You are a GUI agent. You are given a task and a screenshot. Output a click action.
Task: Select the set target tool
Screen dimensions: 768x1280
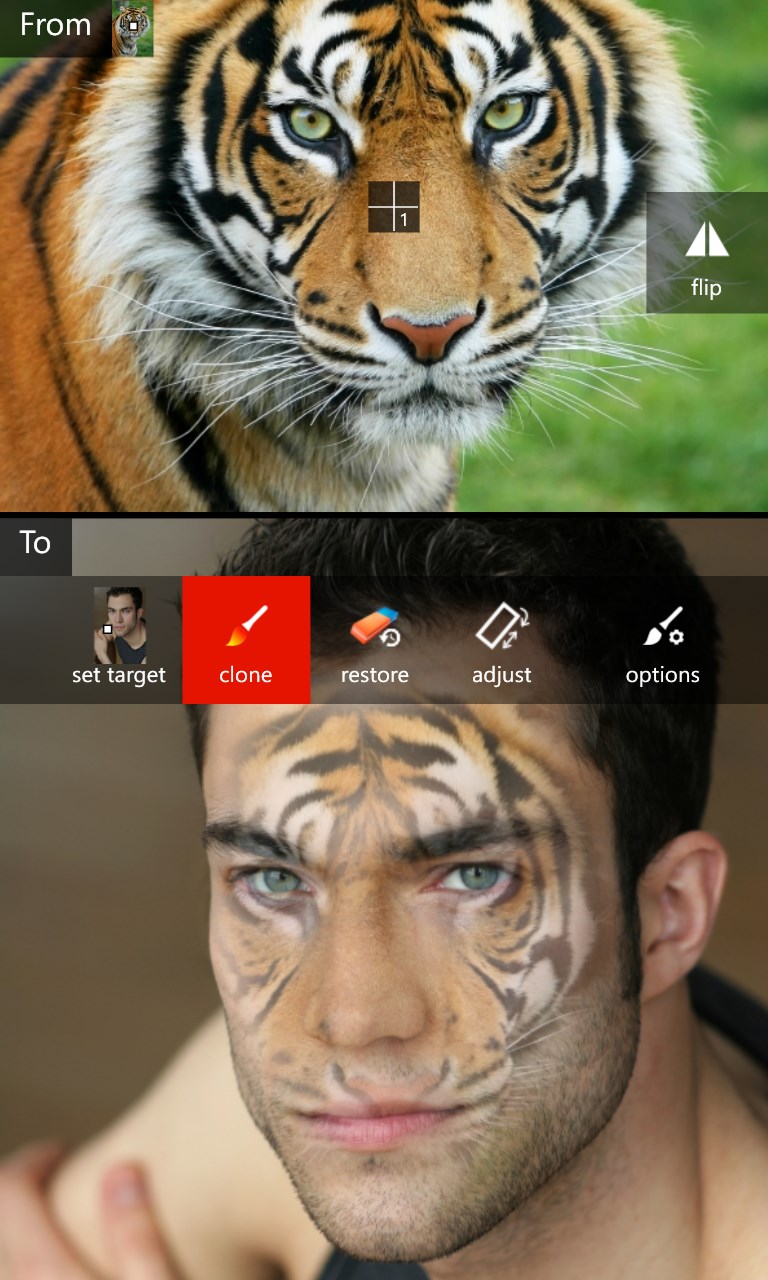pyautogui.click(x=119, y=639)
